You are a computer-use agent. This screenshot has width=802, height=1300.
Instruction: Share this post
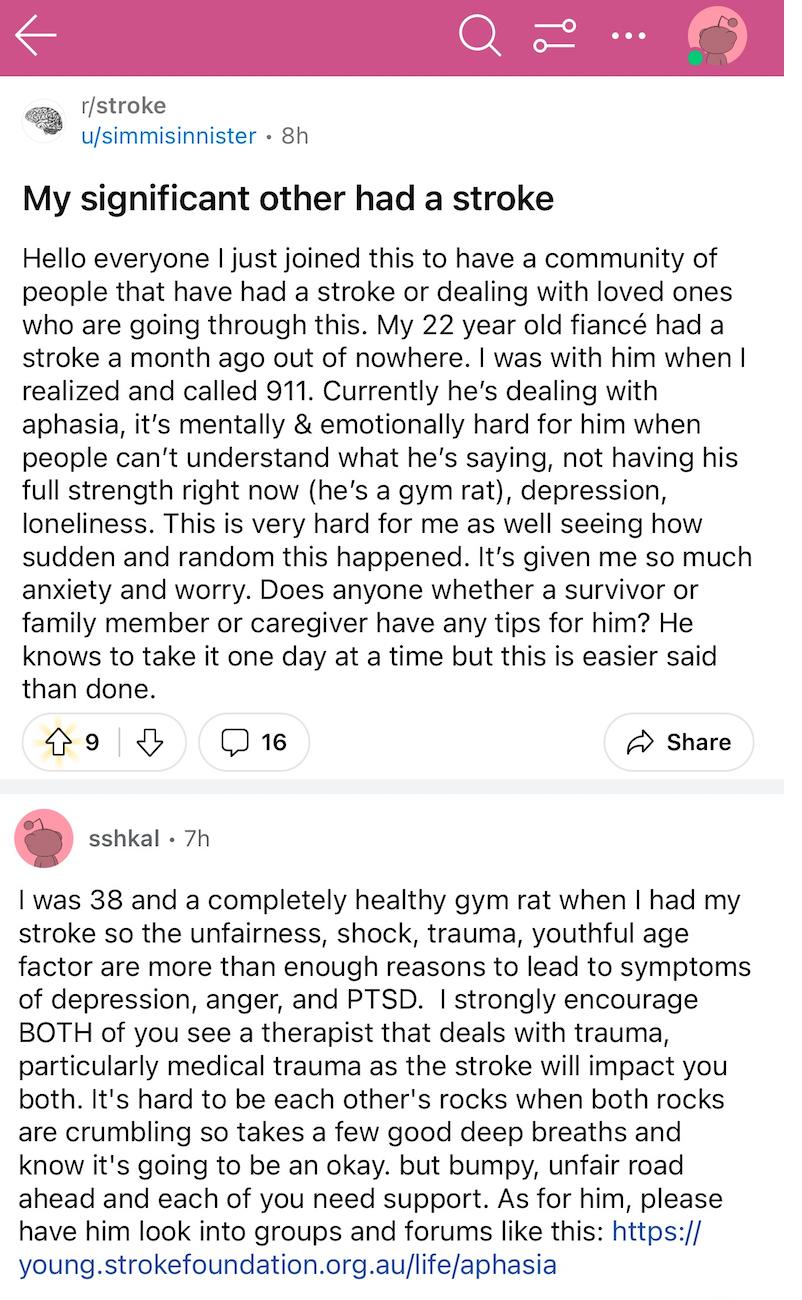coord(679,742)
